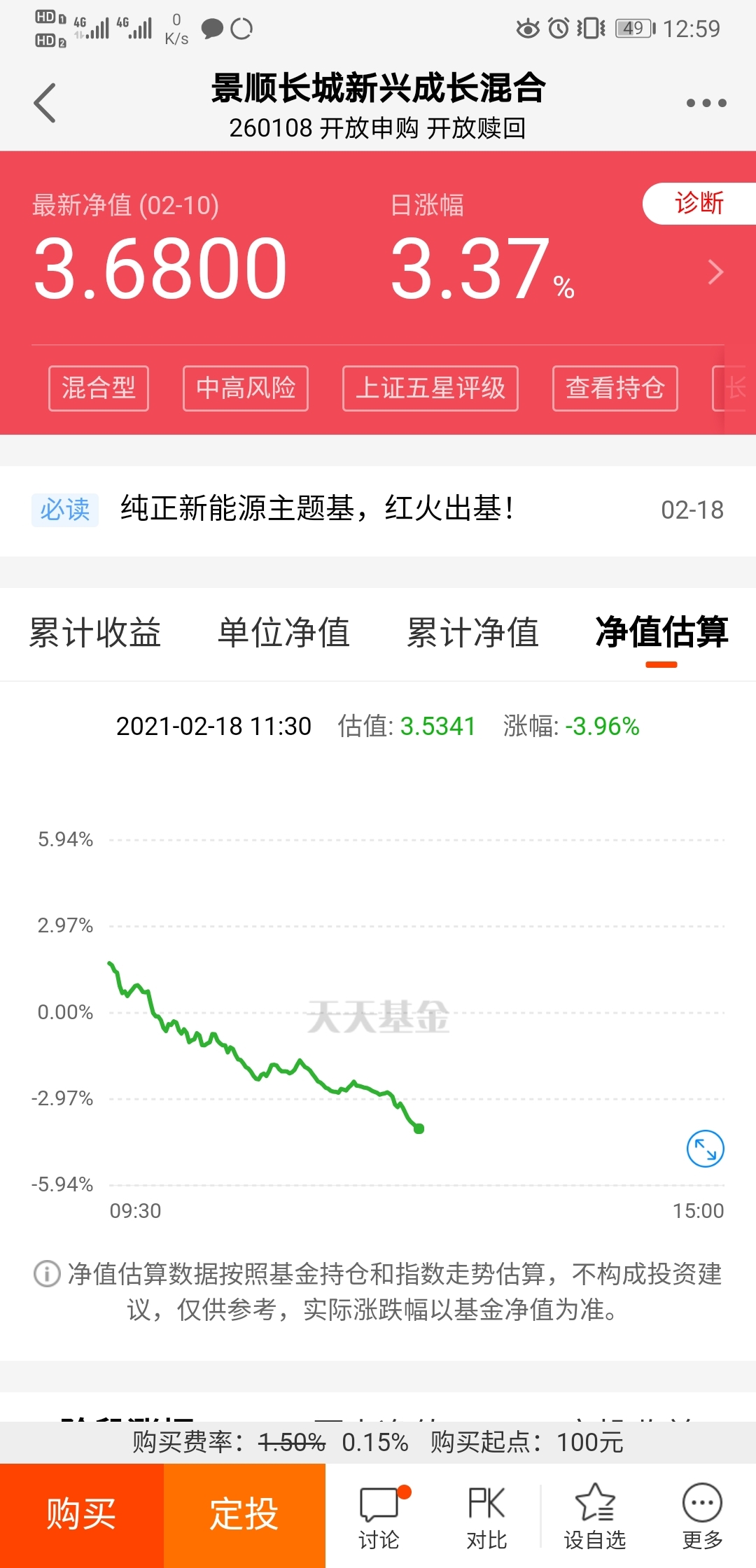Switch to the 累计净值 tab

click(472, 633)
